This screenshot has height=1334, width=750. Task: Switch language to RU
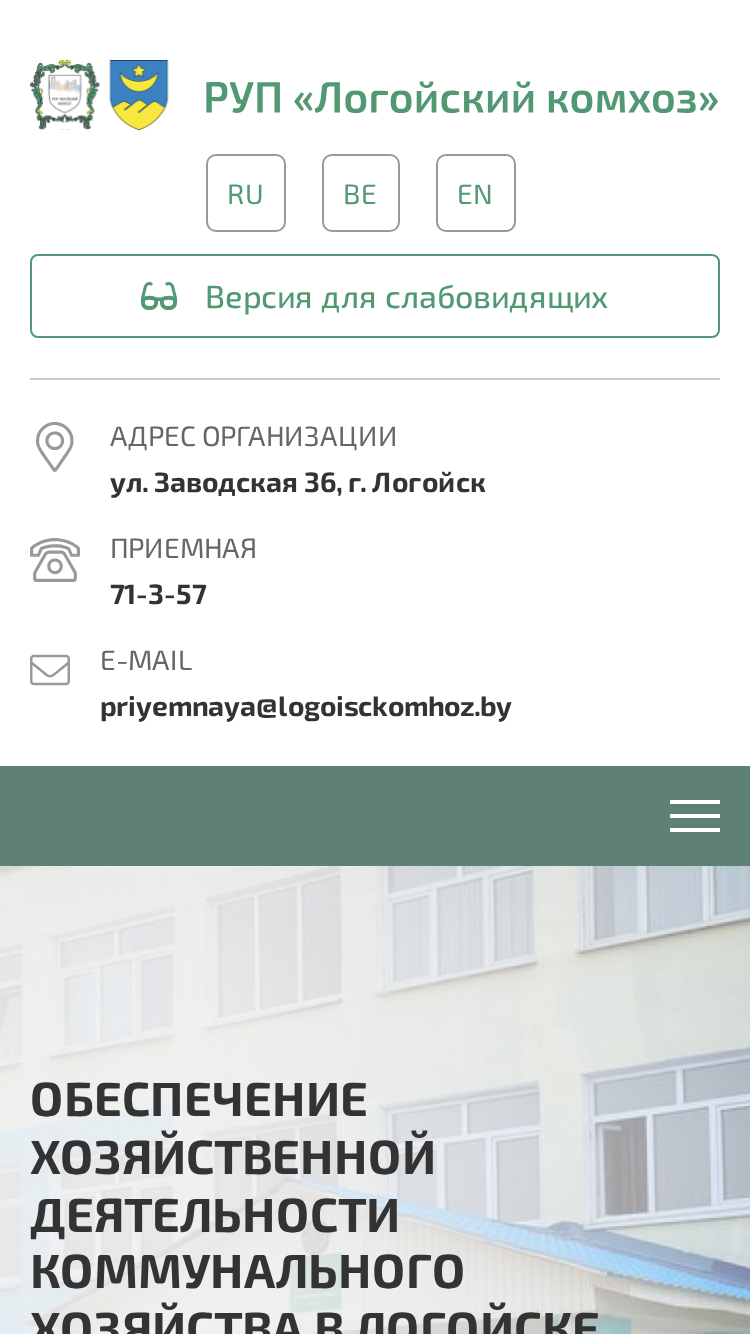[246, 193]
